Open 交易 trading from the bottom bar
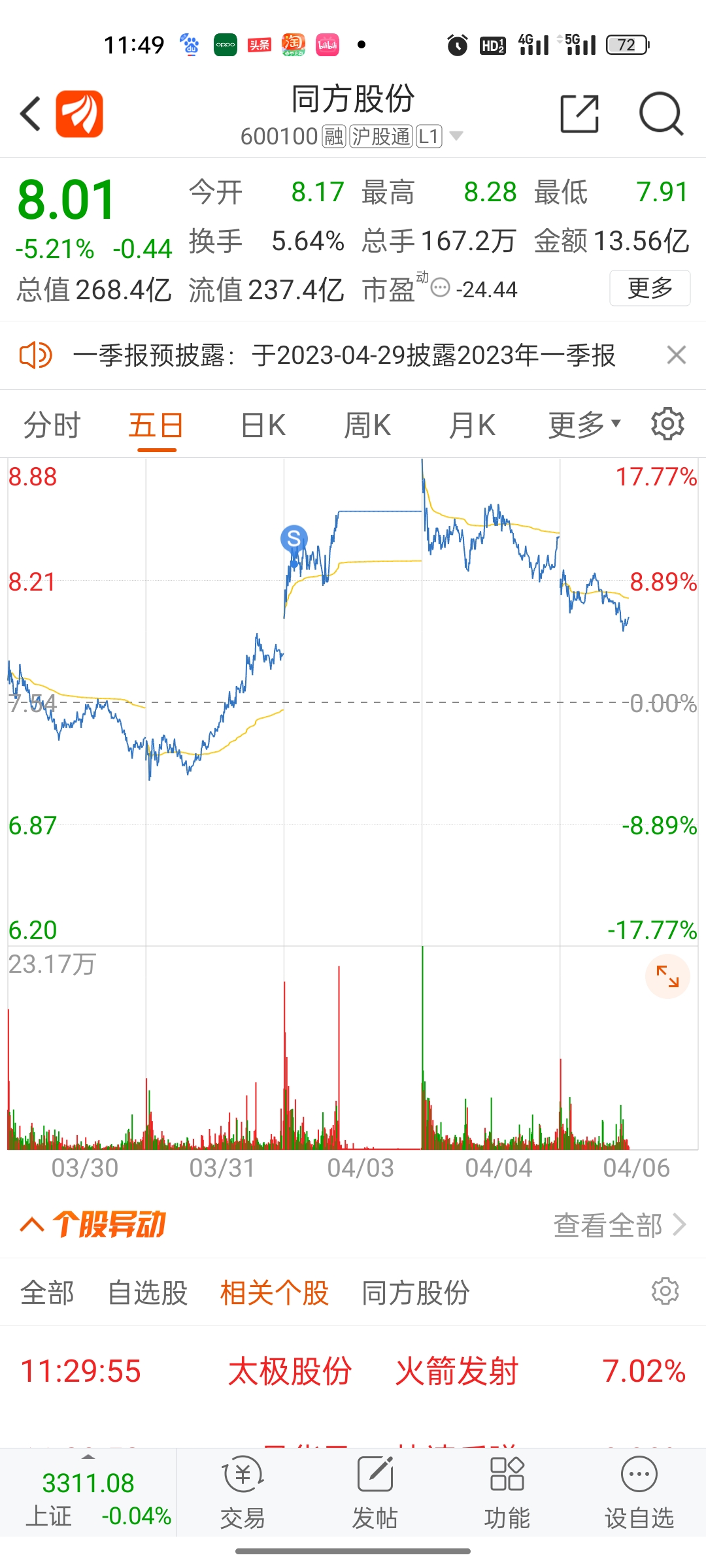Screen dimensions: 706x1568 243,1494
